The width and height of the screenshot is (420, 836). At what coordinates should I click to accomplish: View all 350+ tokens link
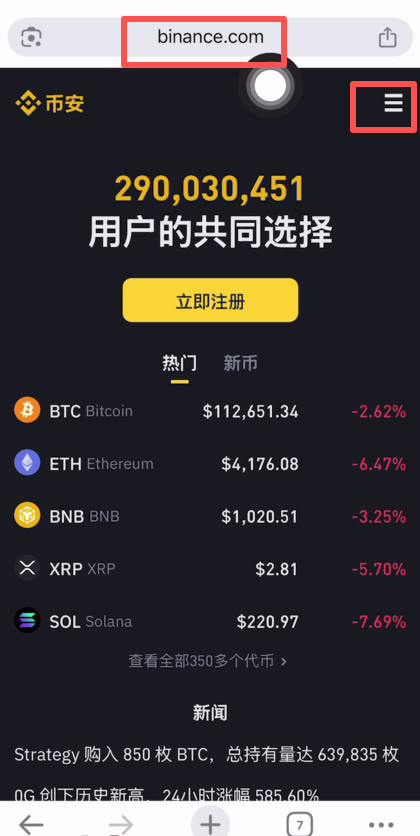[x=208, y=662]
